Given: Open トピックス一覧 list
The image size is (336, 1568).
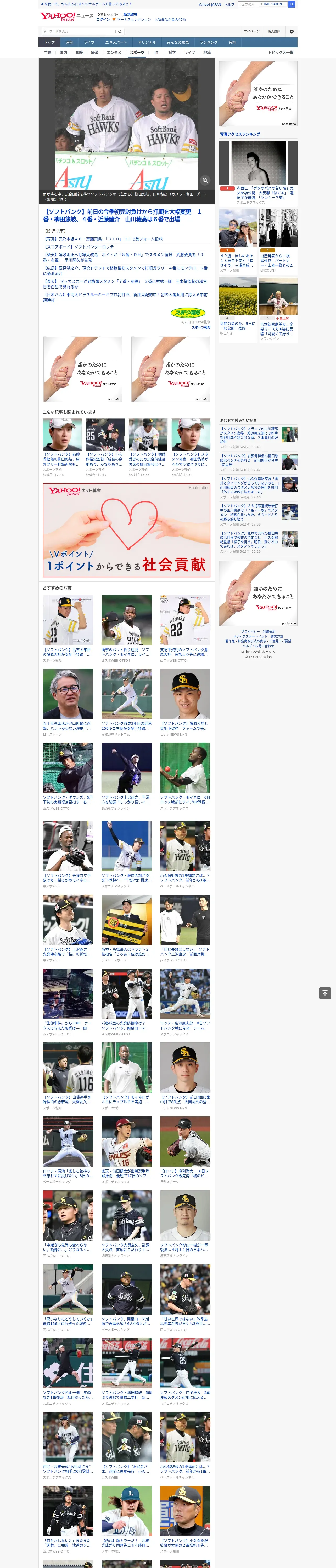Looking at the screenshot, I should [281, 52].
